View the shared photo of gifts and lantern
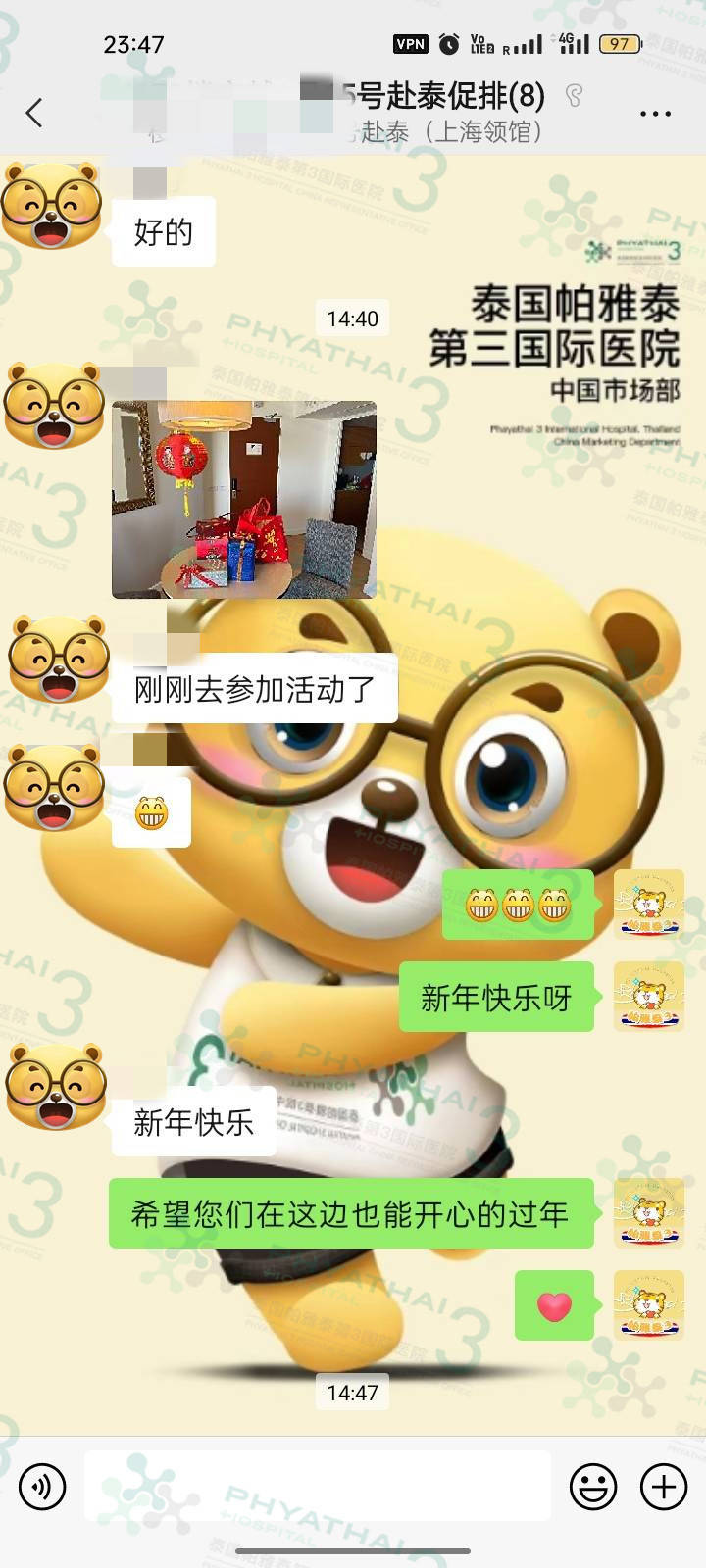 [x=243, y=499]
